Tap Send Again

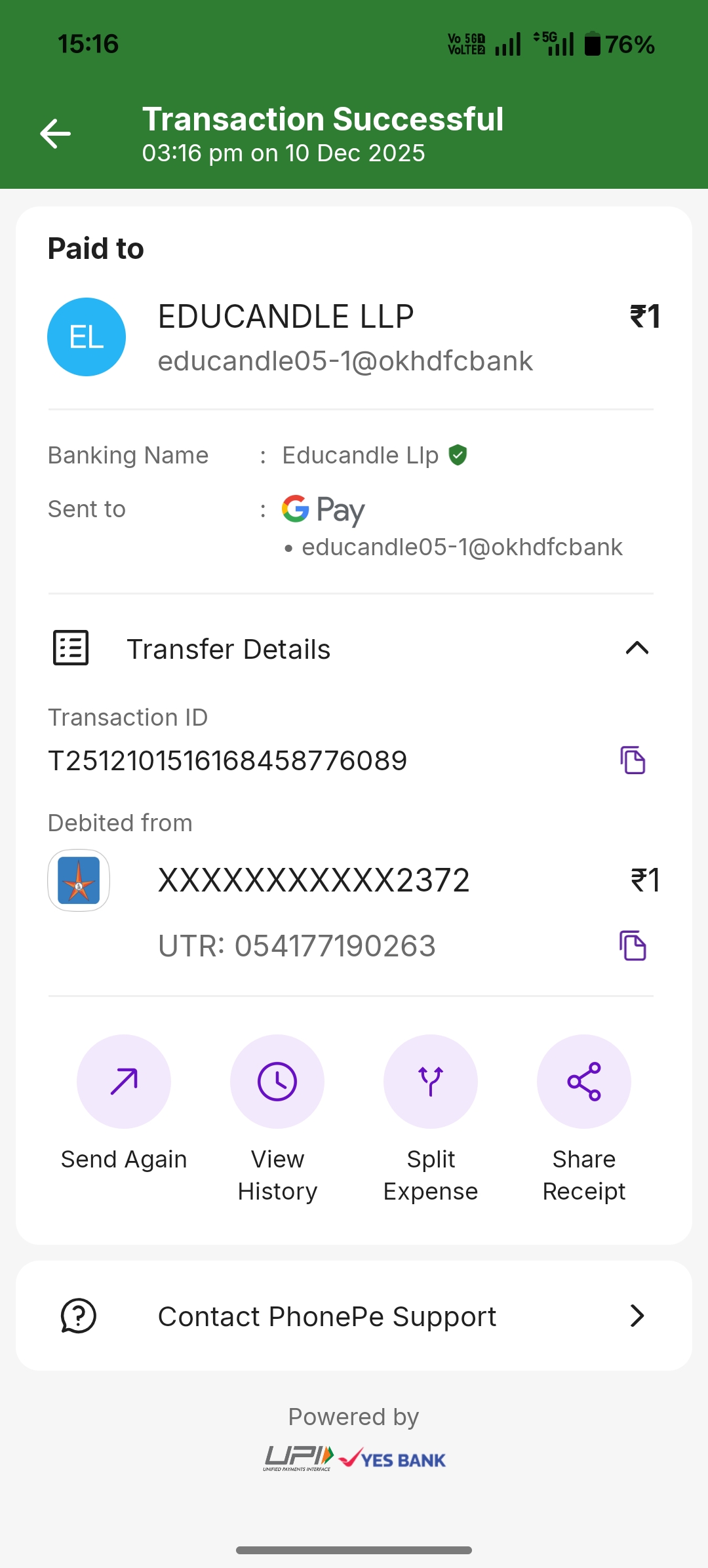[124, 1082]
